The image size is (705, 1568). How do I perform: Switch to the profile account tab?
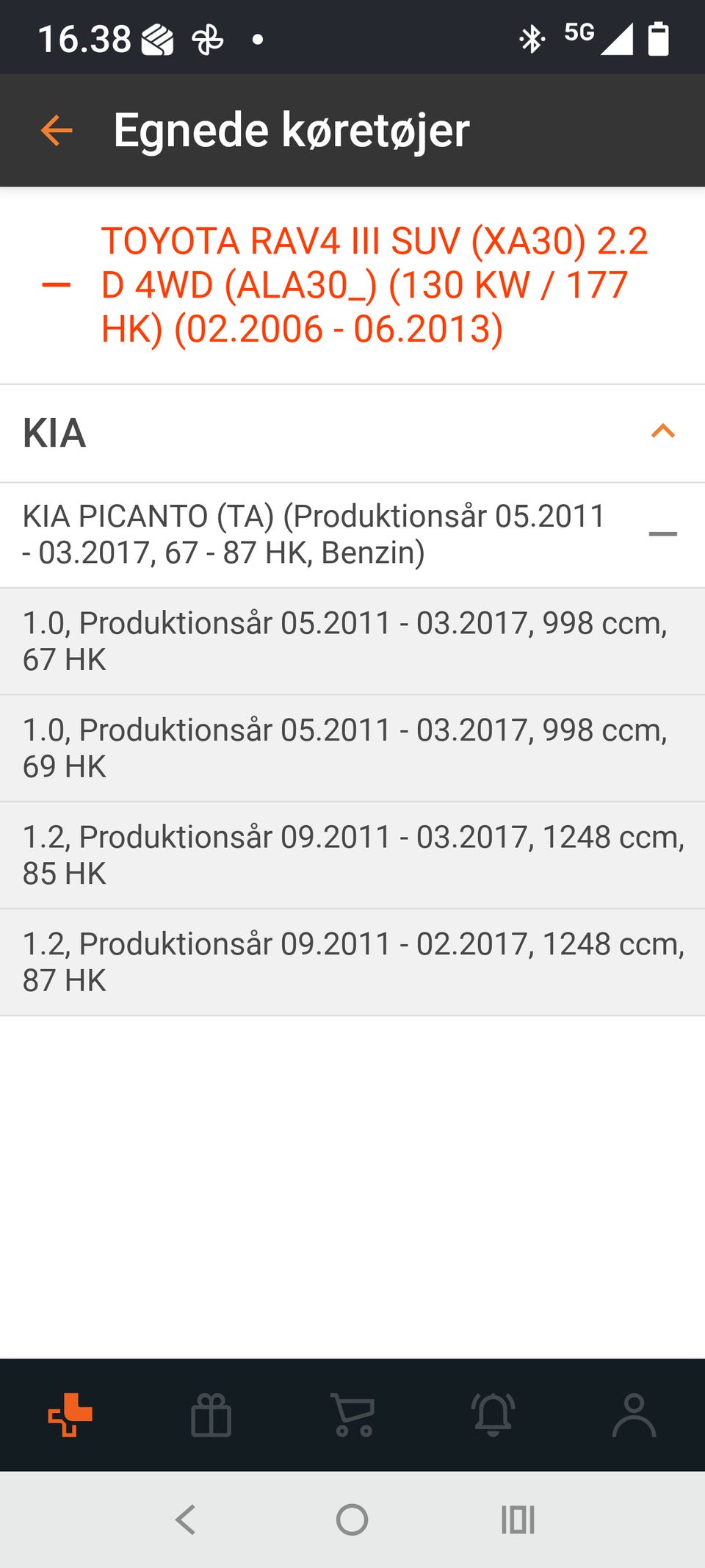pyautogui.click(x=634, y=1414)
